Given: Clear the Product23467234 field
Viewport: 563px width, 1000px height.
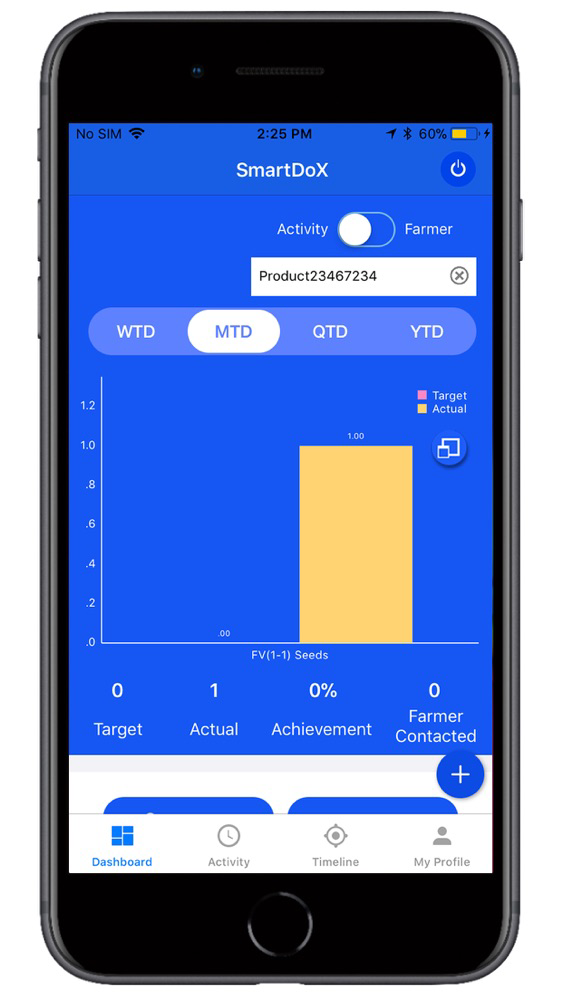Looking at the screenshot, I should [x=459, y=276].
